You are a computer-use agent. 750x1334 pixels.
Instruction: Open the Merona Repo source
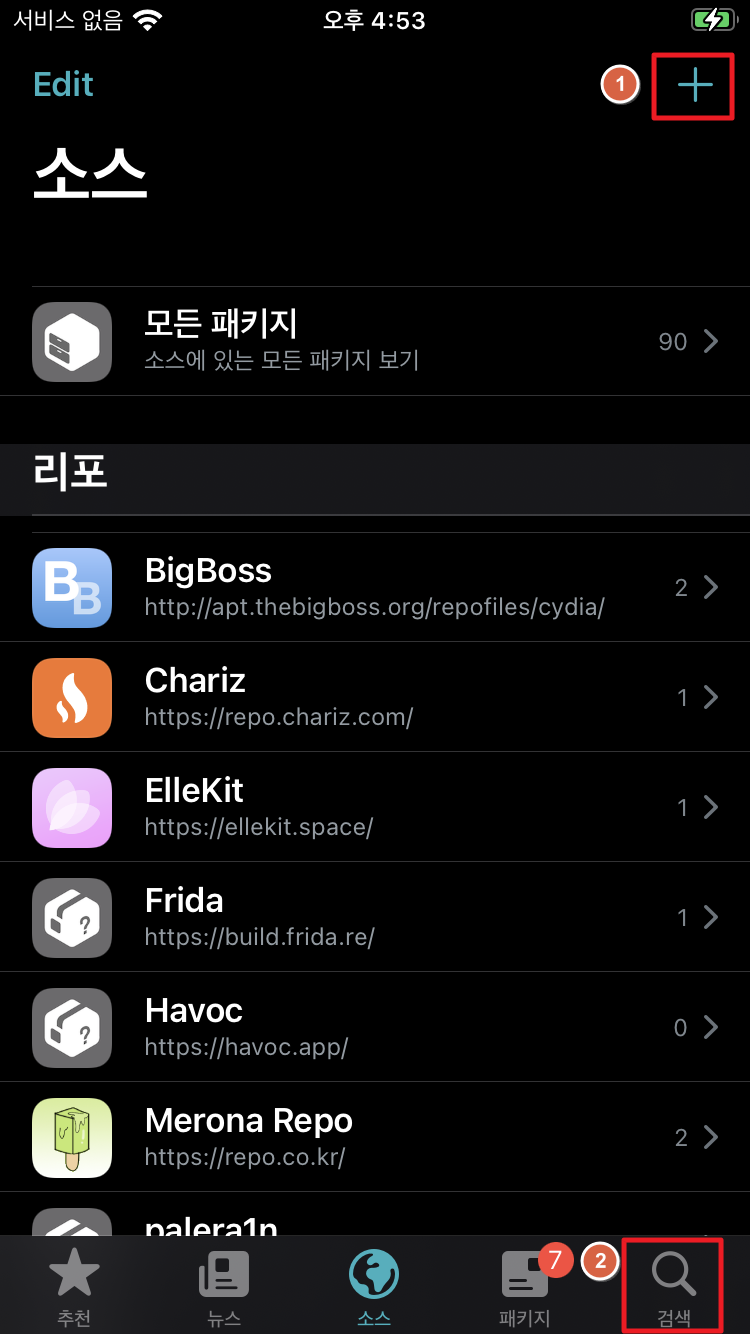point(375,1137)
